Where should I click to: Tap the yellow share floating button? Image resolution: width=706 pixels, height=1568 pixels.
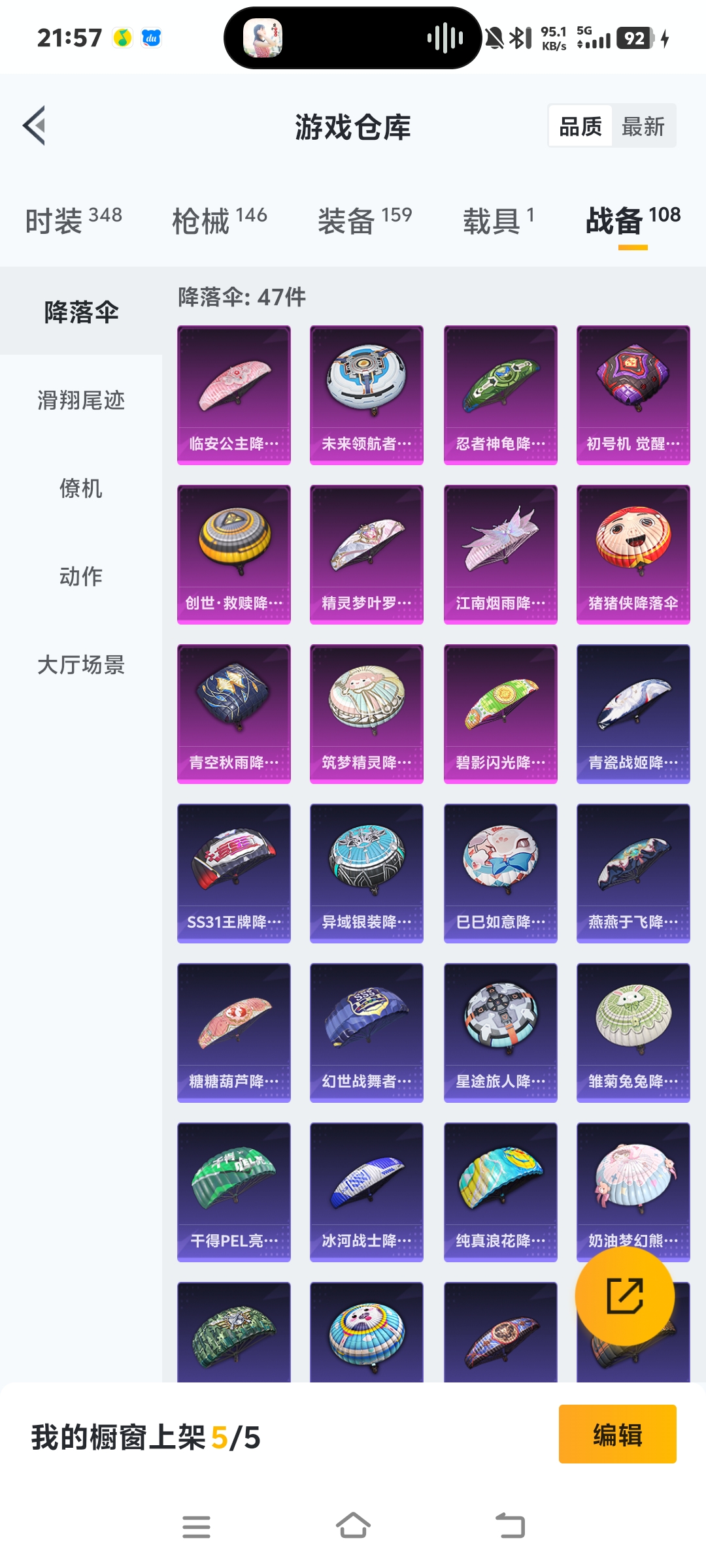pos(624,1296)
